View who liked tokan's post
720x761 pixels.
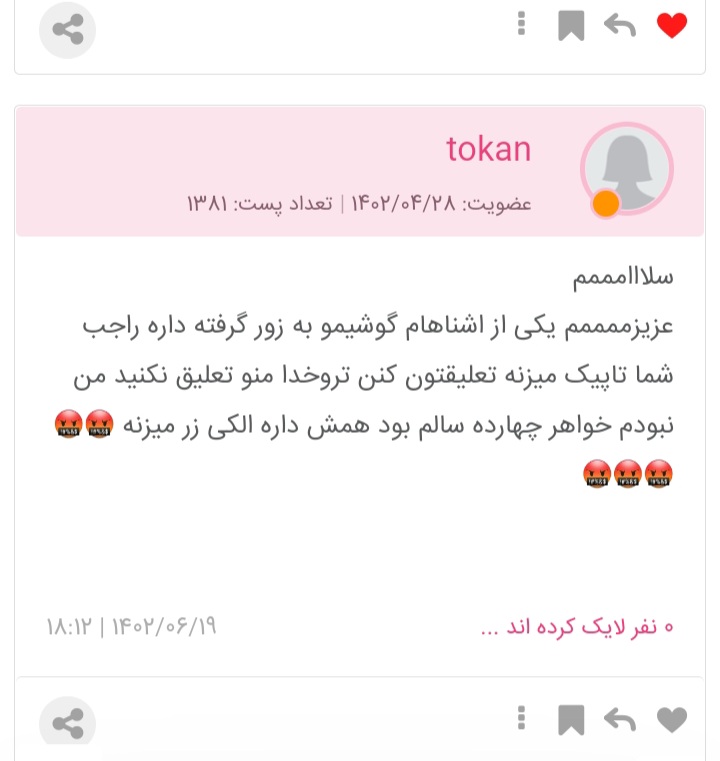(x=577, y=628)
